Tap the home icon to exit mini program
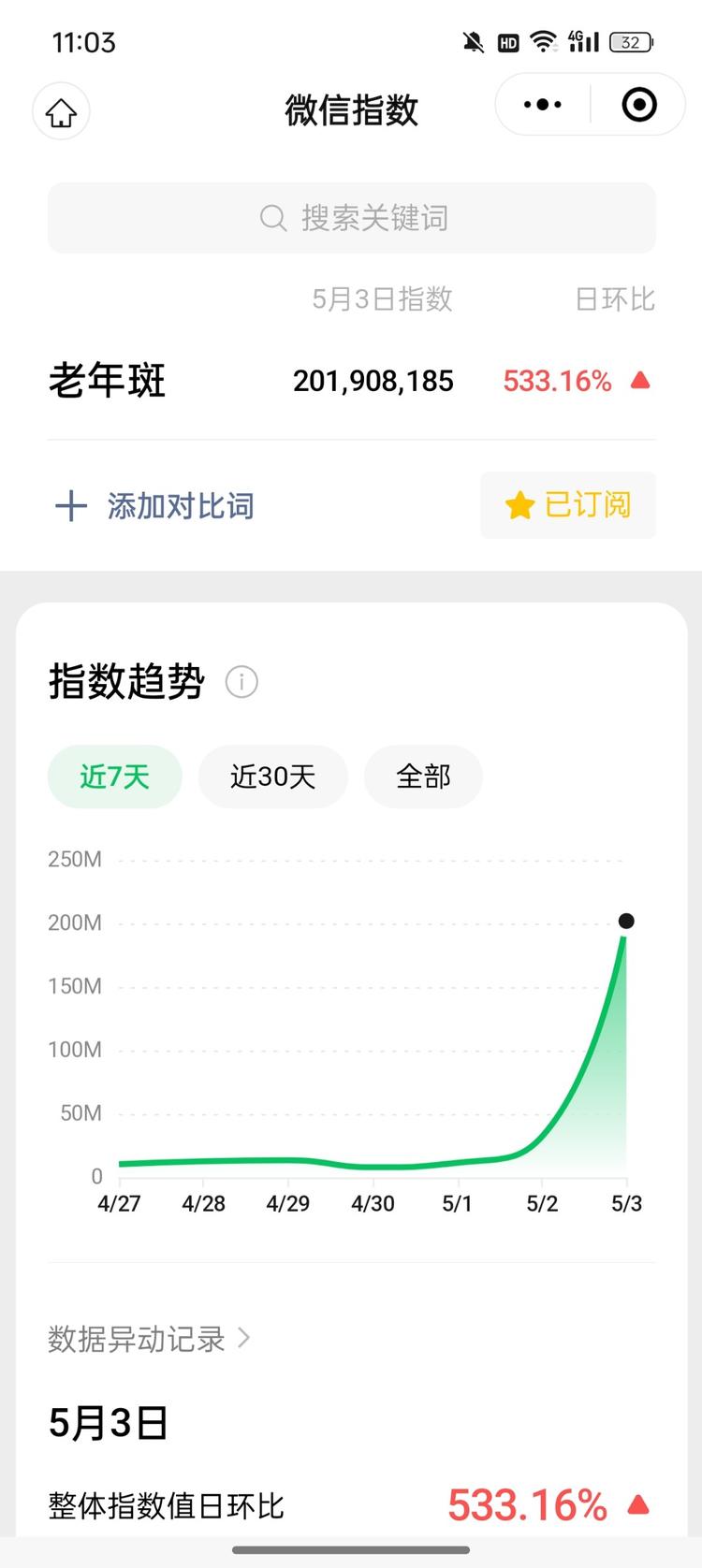This screenshot has height=1568, width=702. (61, 111)
